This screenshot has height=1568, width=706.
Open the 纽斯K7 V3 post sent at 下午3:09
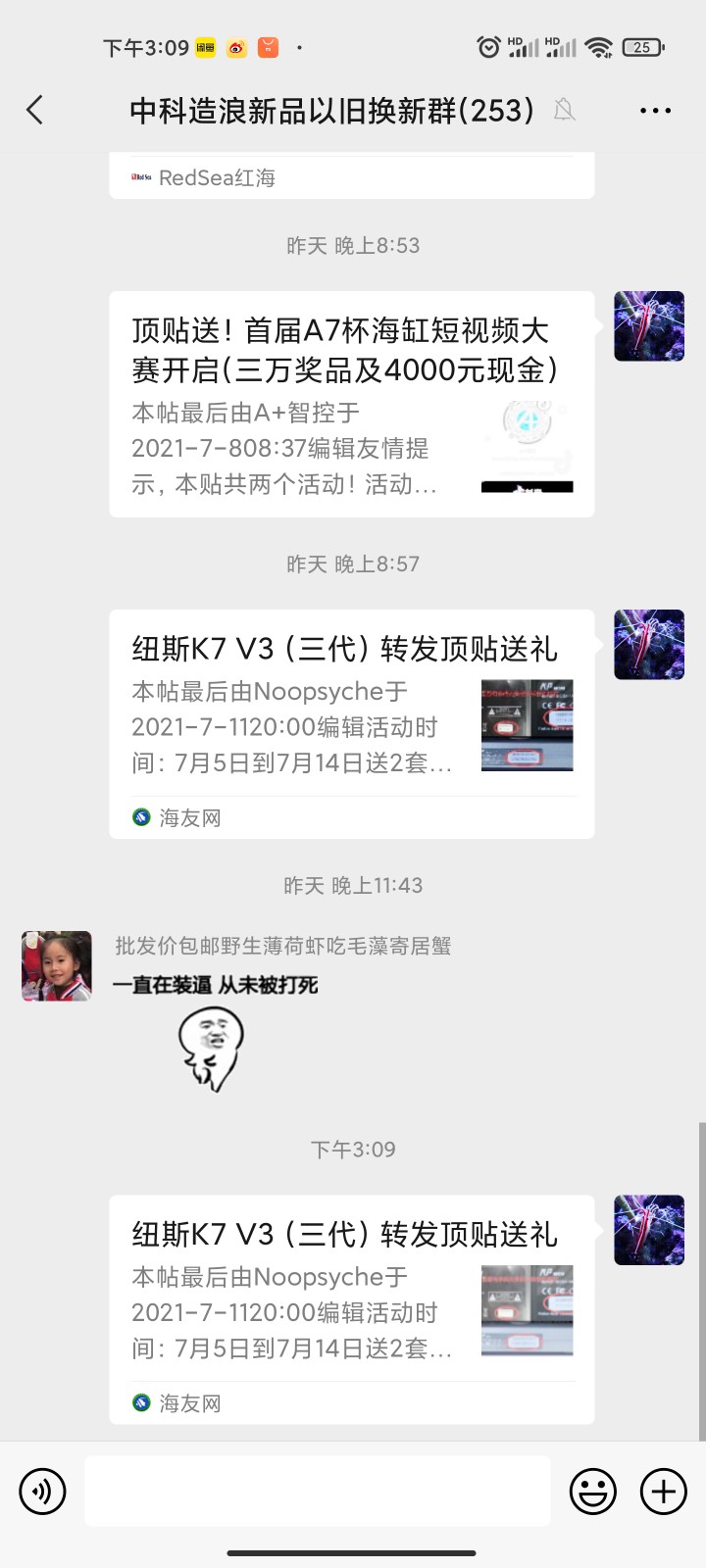351,1308
